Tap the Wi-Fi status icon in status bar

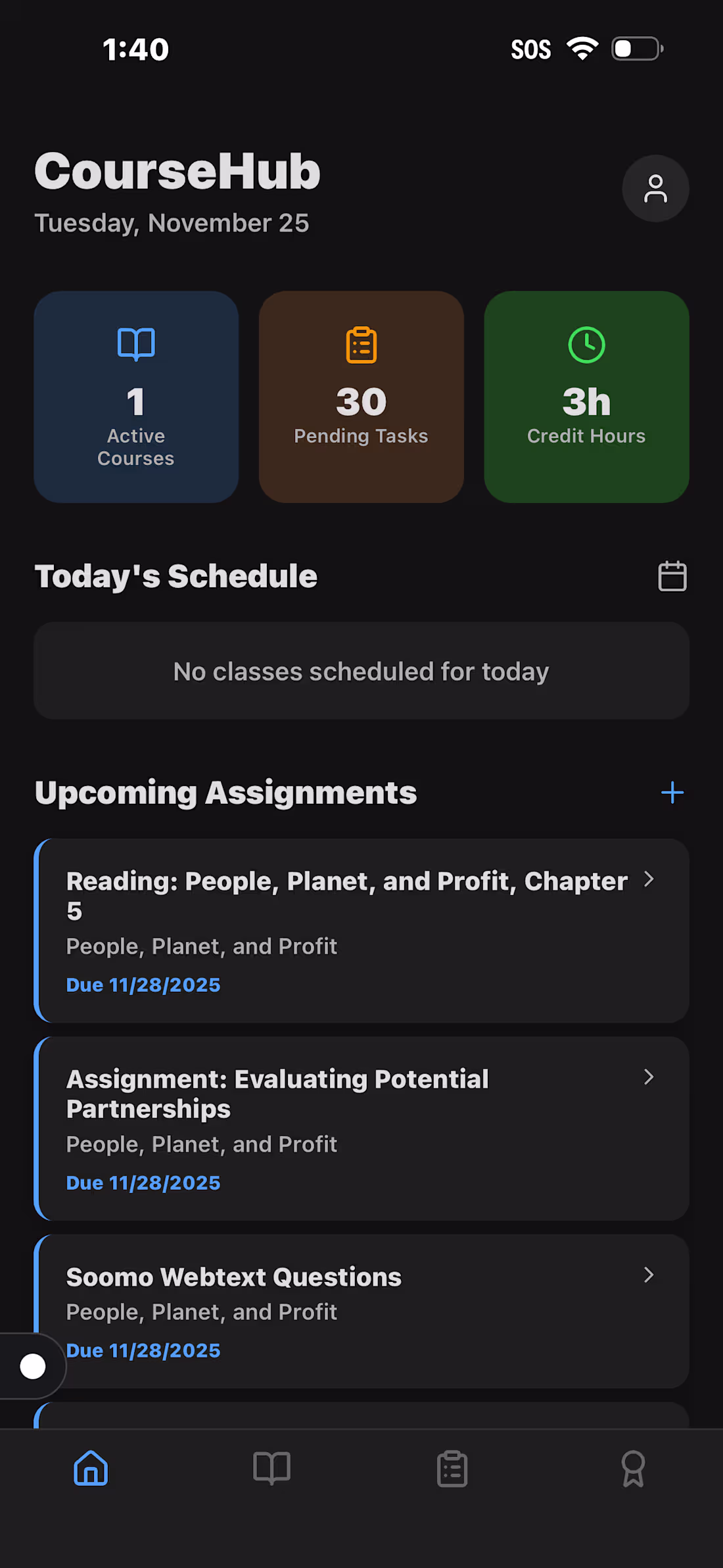[582, 47]
